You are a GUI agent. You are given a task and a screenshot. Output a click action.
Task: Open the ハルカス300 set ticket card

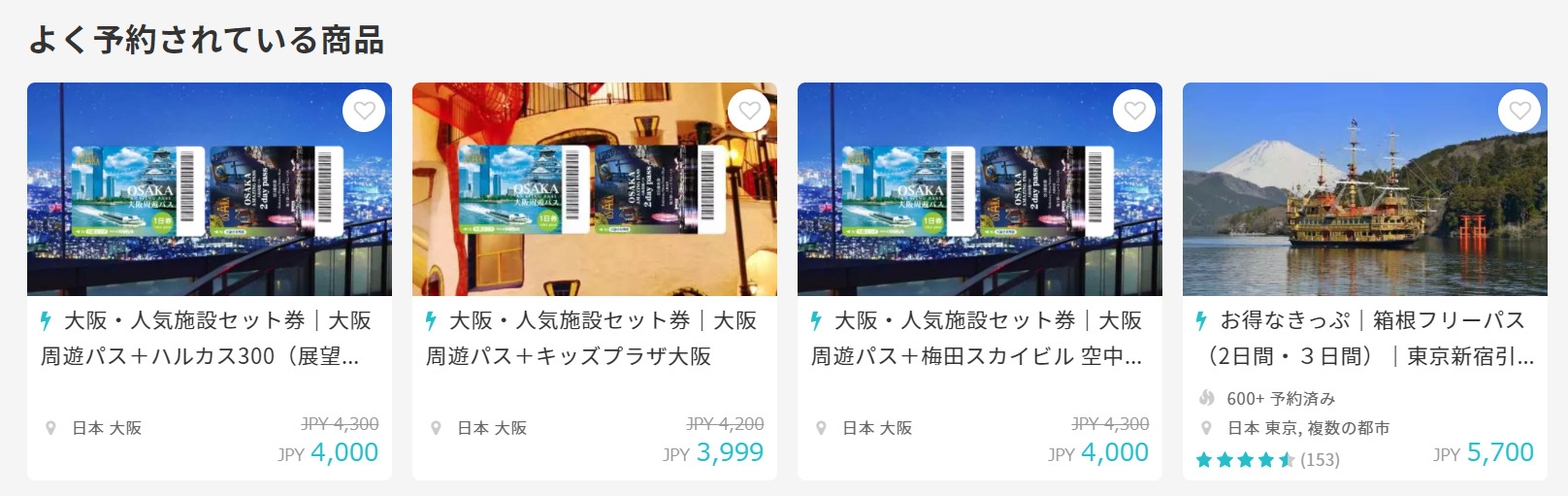pyautogui.click(x=209, y=339)
